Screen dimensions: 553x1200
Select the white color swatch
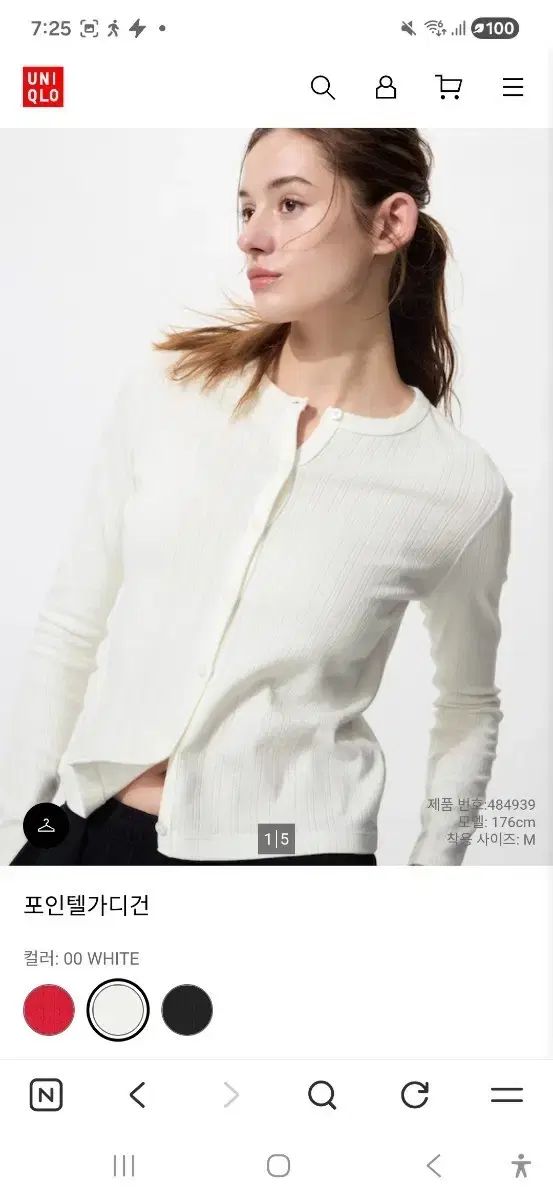tap(118, 1010)
